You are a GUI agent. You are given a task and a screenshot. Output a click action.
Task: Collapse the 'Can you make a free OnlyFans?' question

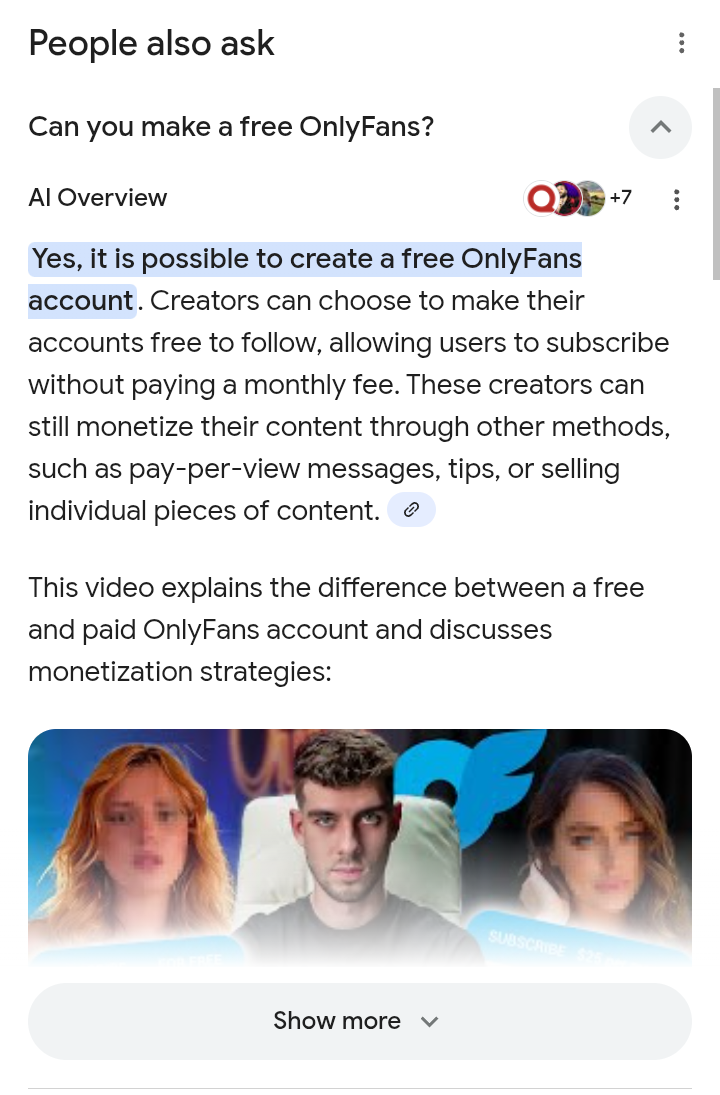coord(660,127)
